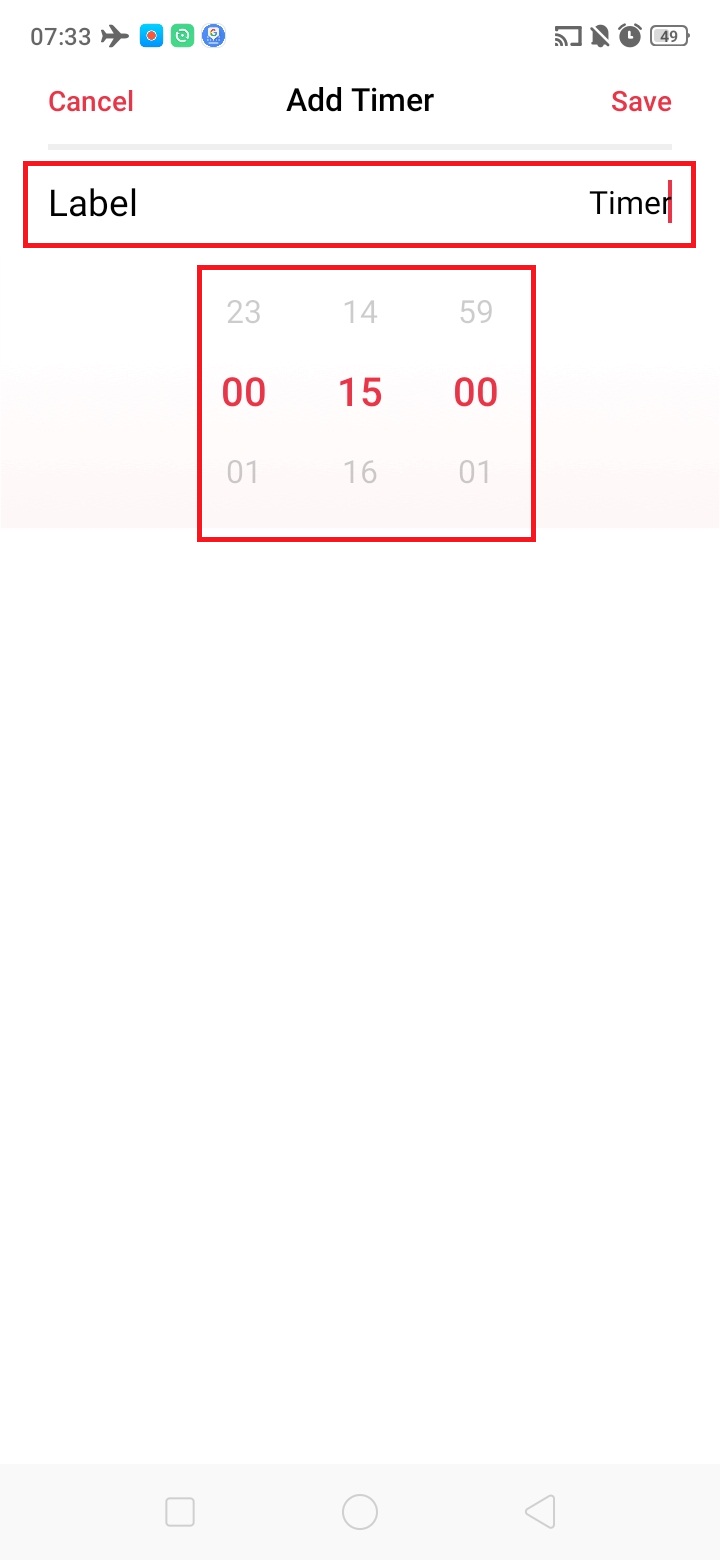This screenshot has width=720, height=1560.
Task: Select 01 in the seconds picker
Action: point(476,472)
